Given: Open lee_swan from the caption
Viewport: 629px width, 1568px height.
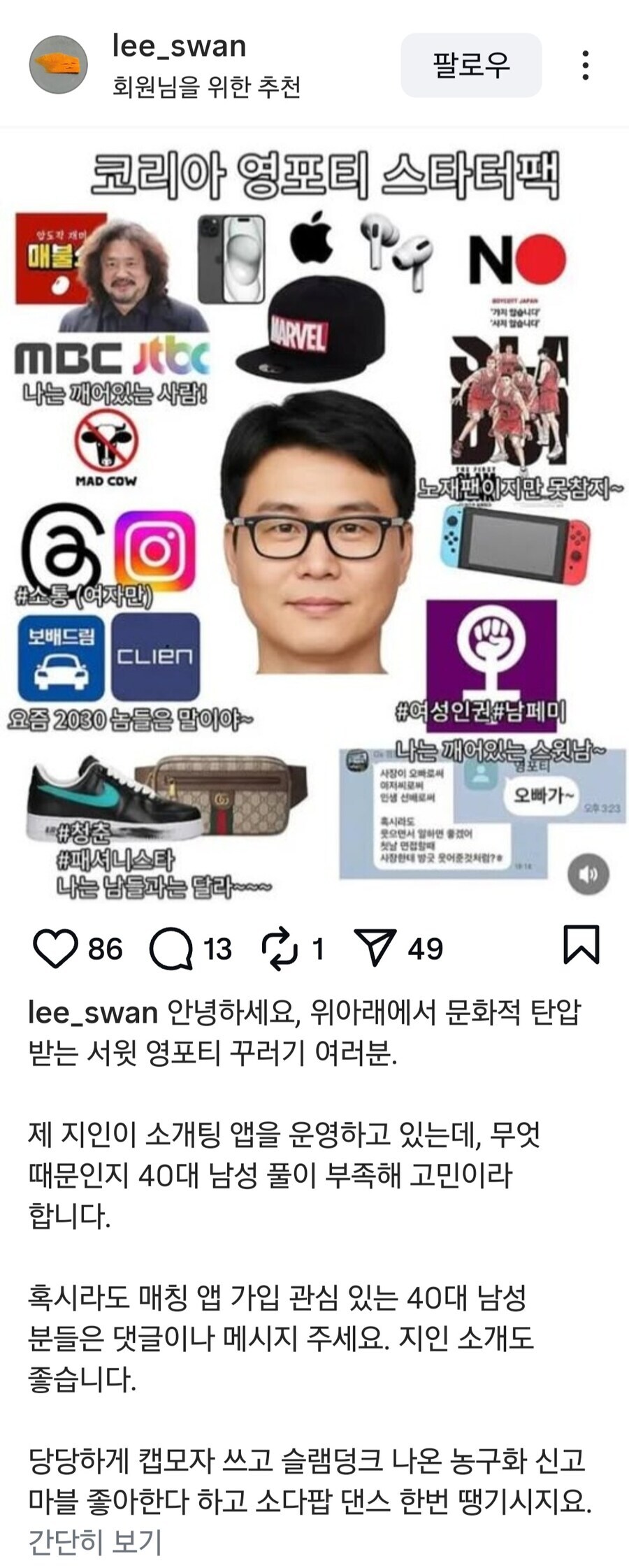Looking at the screenshot, I should 92,1013.
